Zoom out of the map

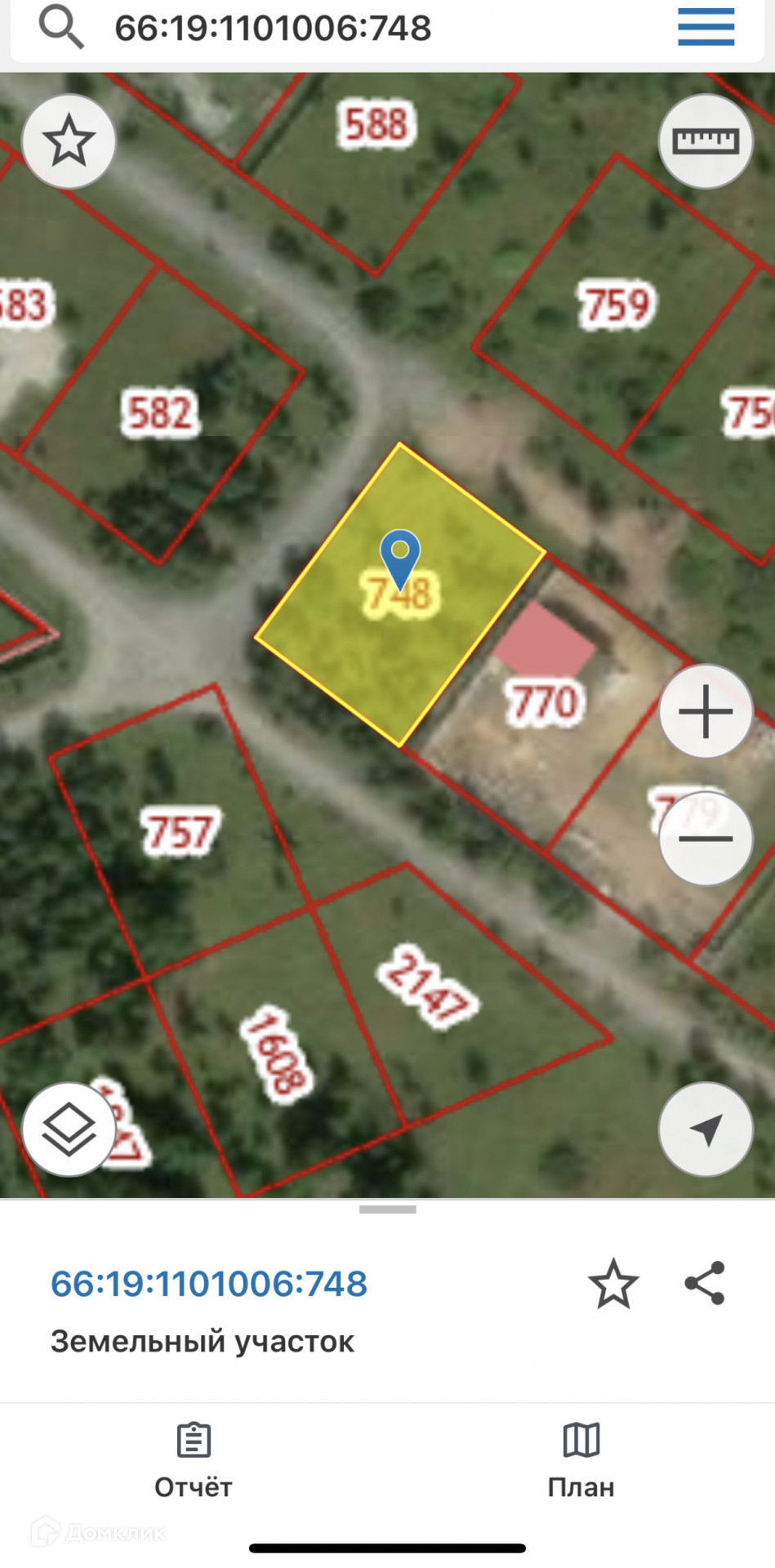tap(706, 839)
